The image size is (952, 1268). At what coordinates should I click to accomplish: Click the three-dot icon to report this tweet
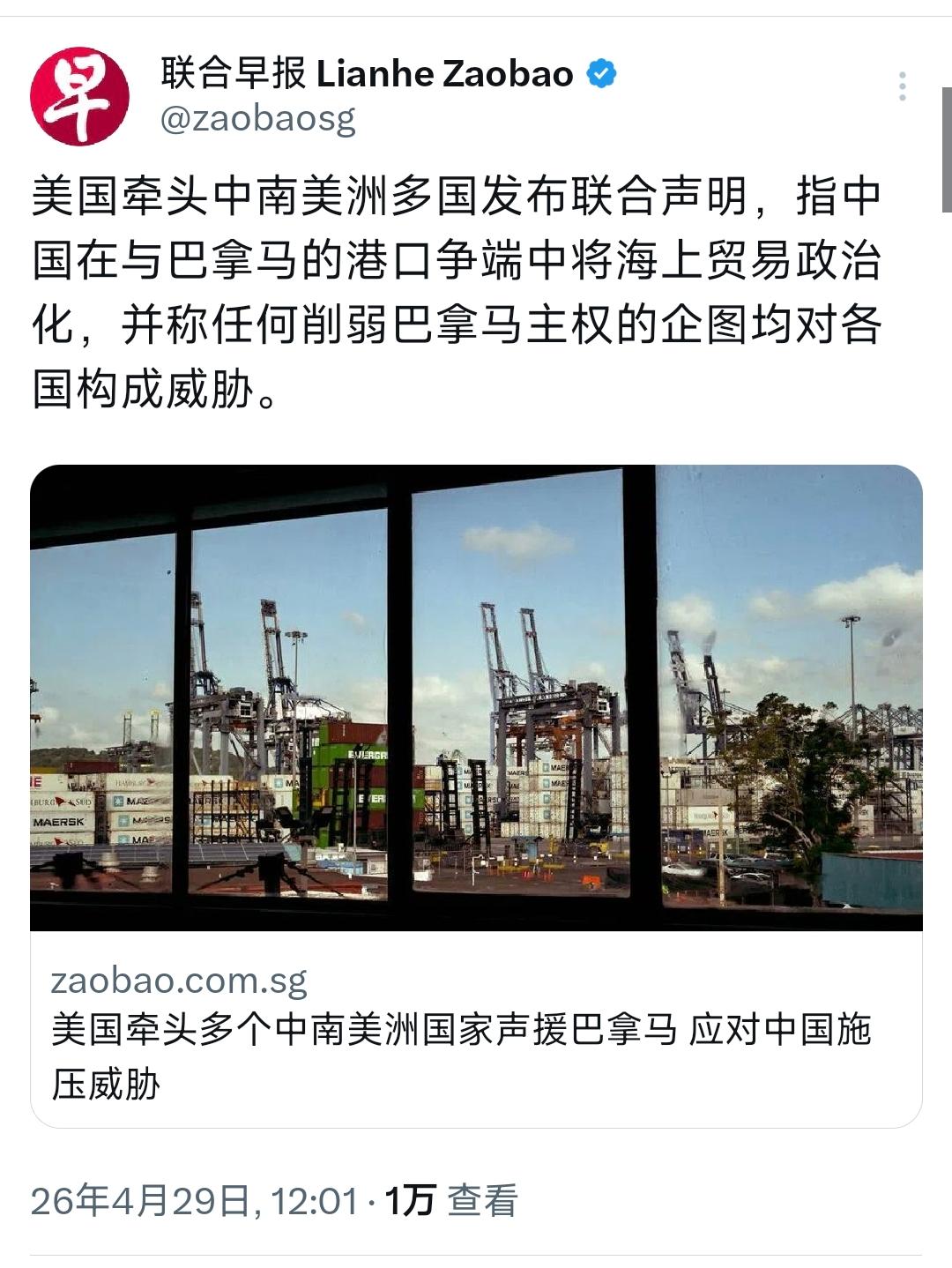click(x=904, y=84)
